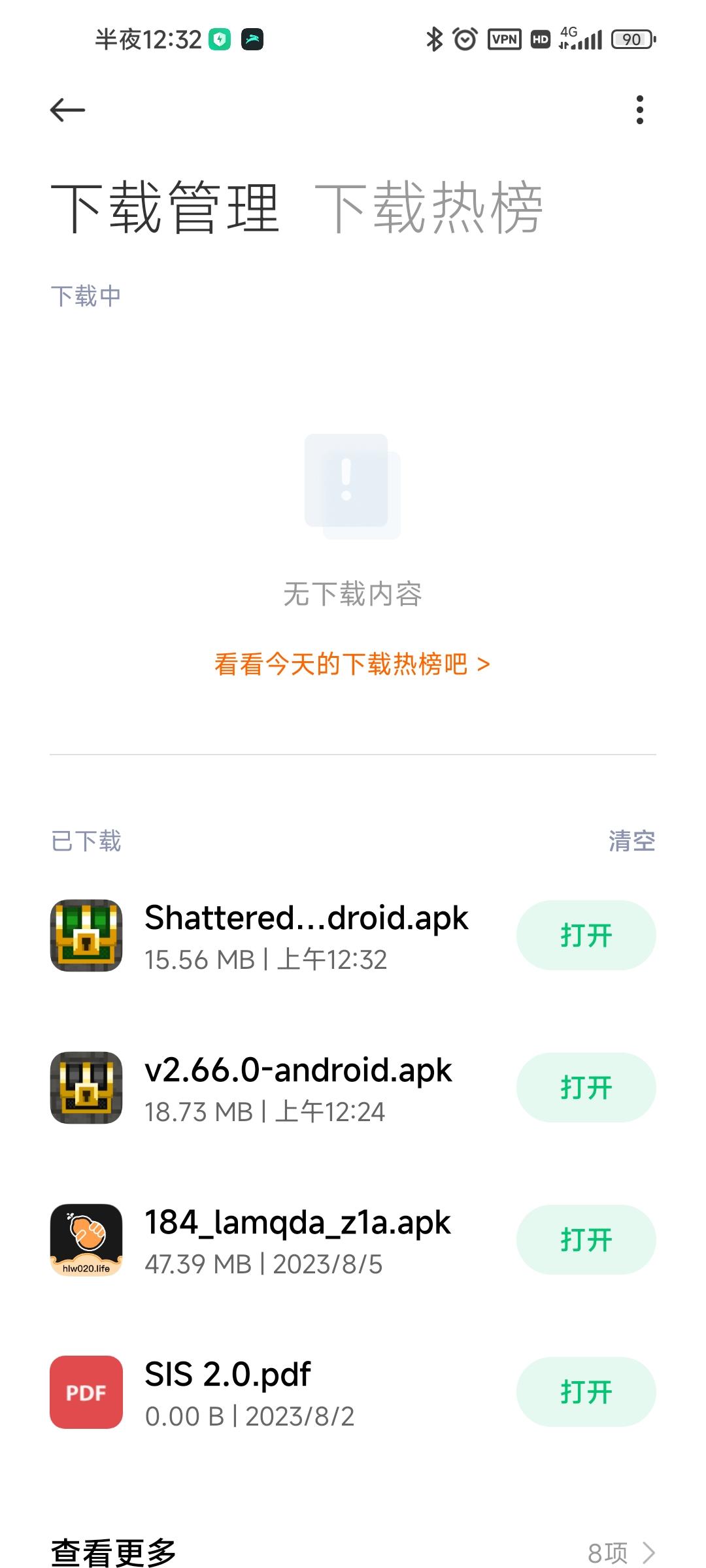Open the three-dot overflow menu

tap(639, 110)
